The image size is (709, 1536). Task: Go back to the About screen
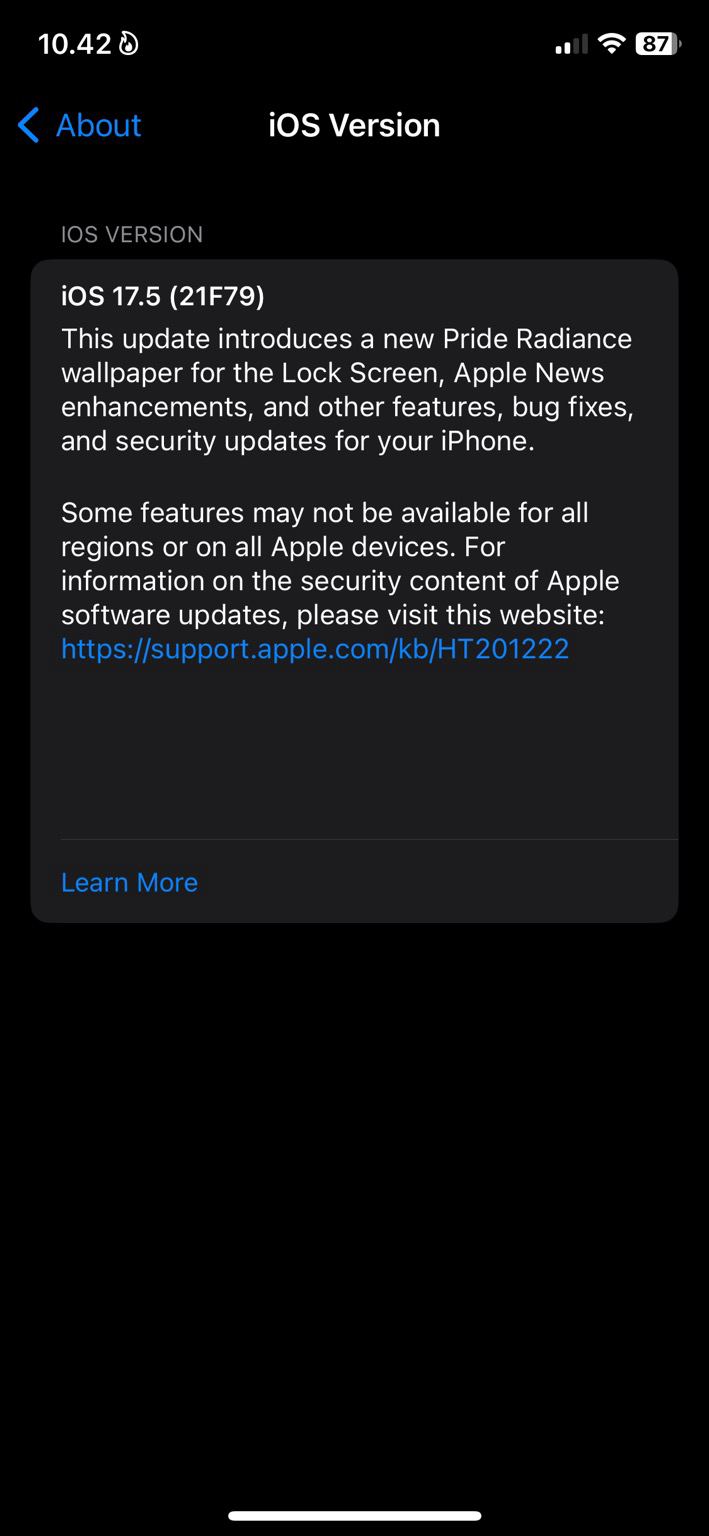(80, 126)
